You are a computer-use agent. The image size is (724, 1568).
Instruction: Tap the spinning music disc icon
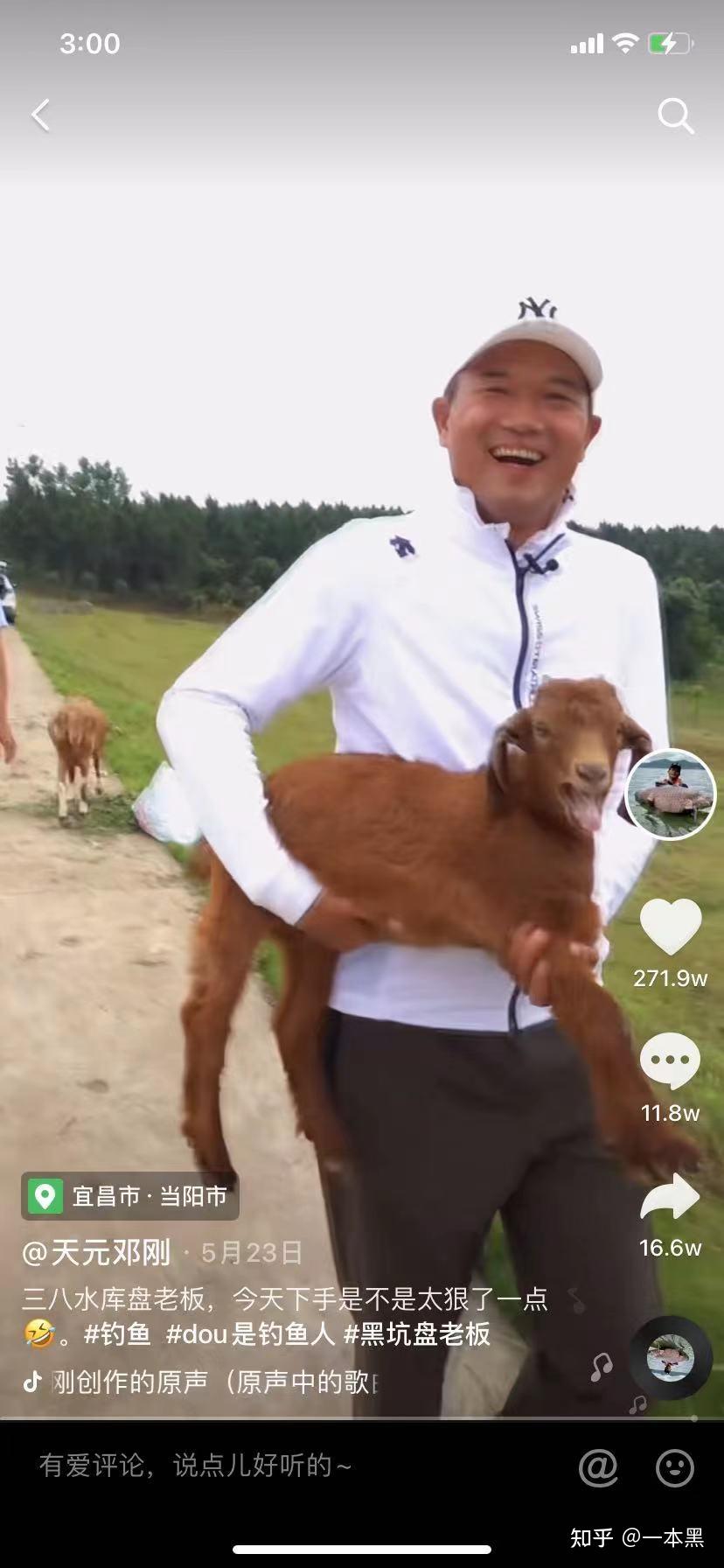[x=671, y=1357]
